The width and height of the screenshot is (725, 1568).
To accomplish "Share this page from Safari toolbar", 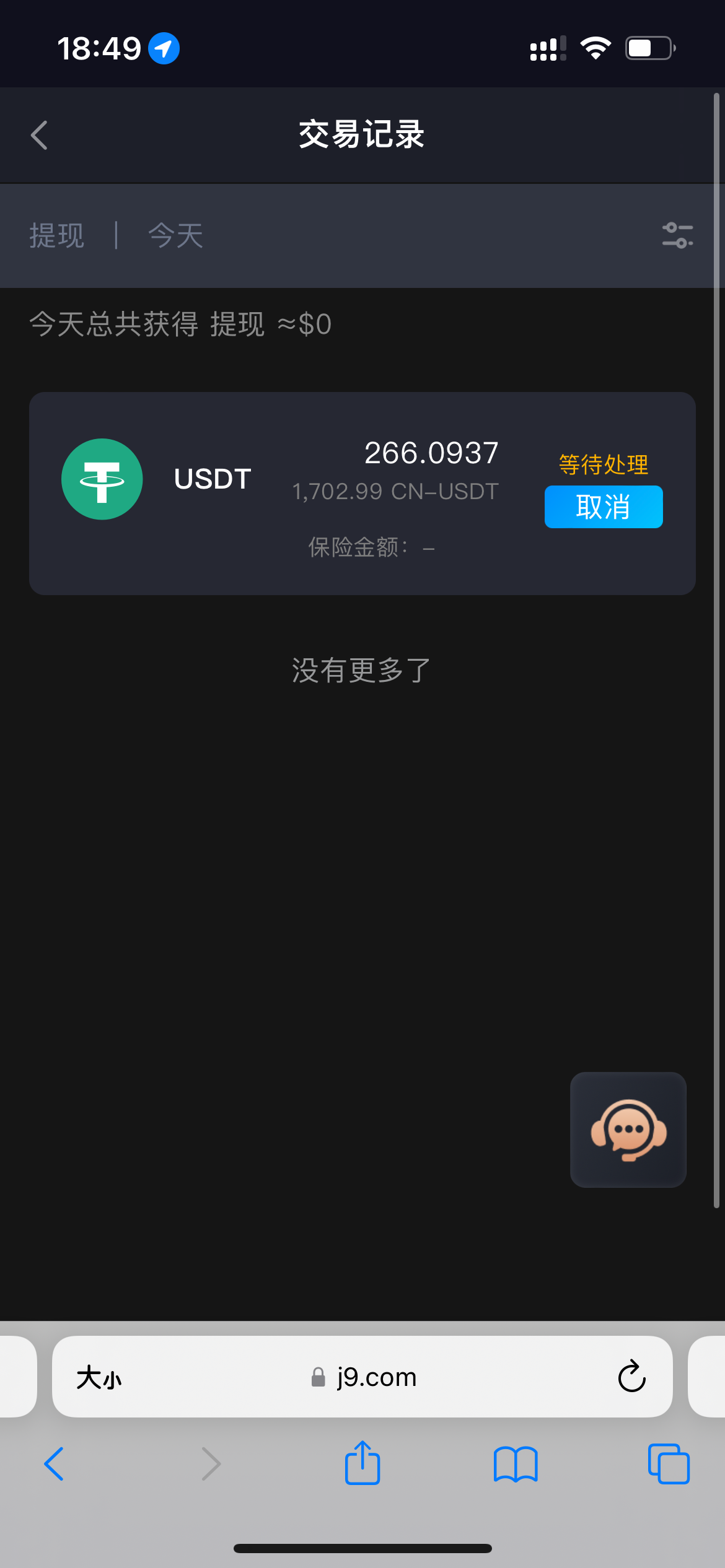I will (x=362, y=1464).
